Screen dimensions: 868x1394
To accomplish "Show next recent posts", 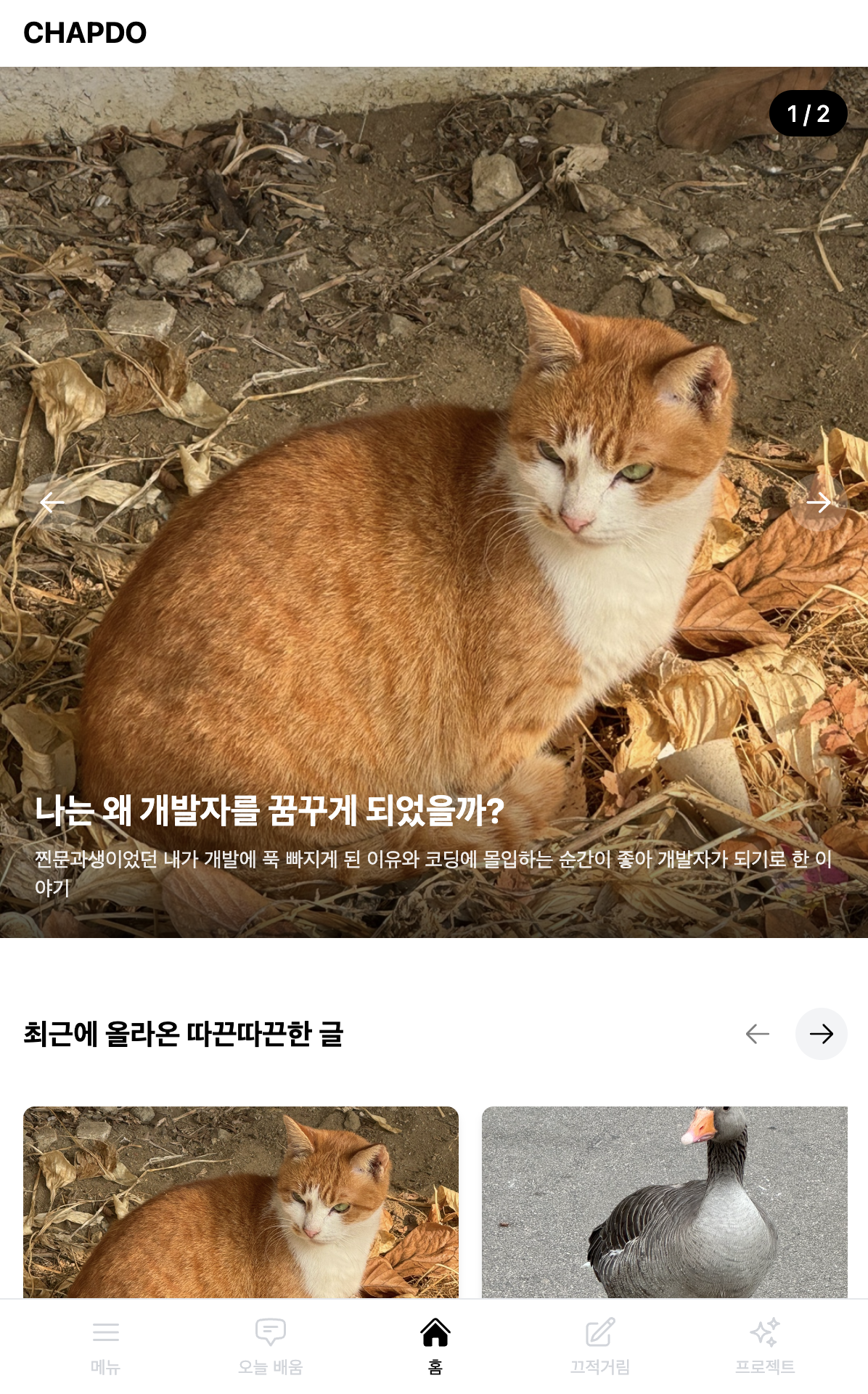I will pos(821,1034).
